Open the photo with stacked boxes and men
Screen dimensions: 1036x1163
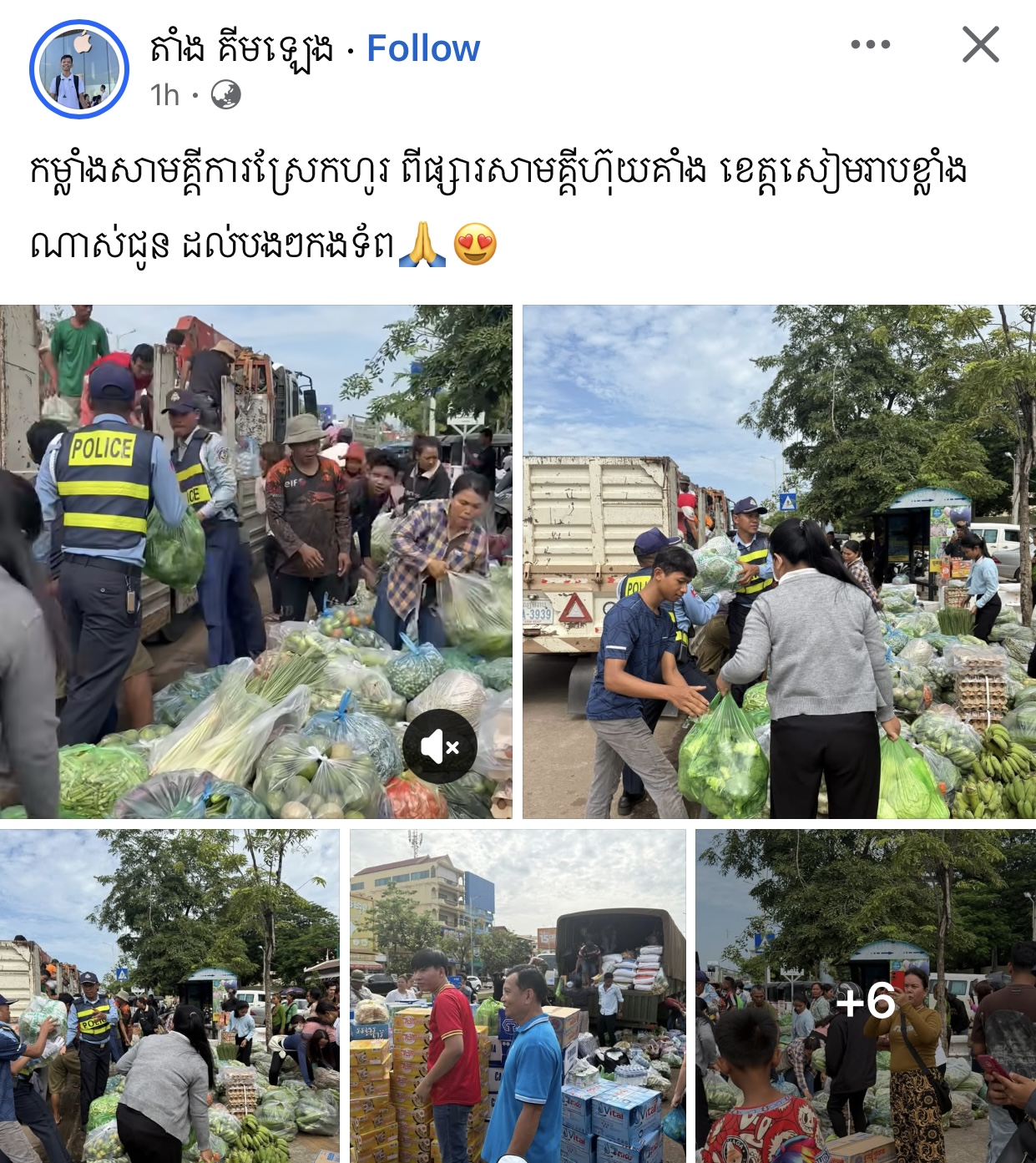[x=518, y=995]
